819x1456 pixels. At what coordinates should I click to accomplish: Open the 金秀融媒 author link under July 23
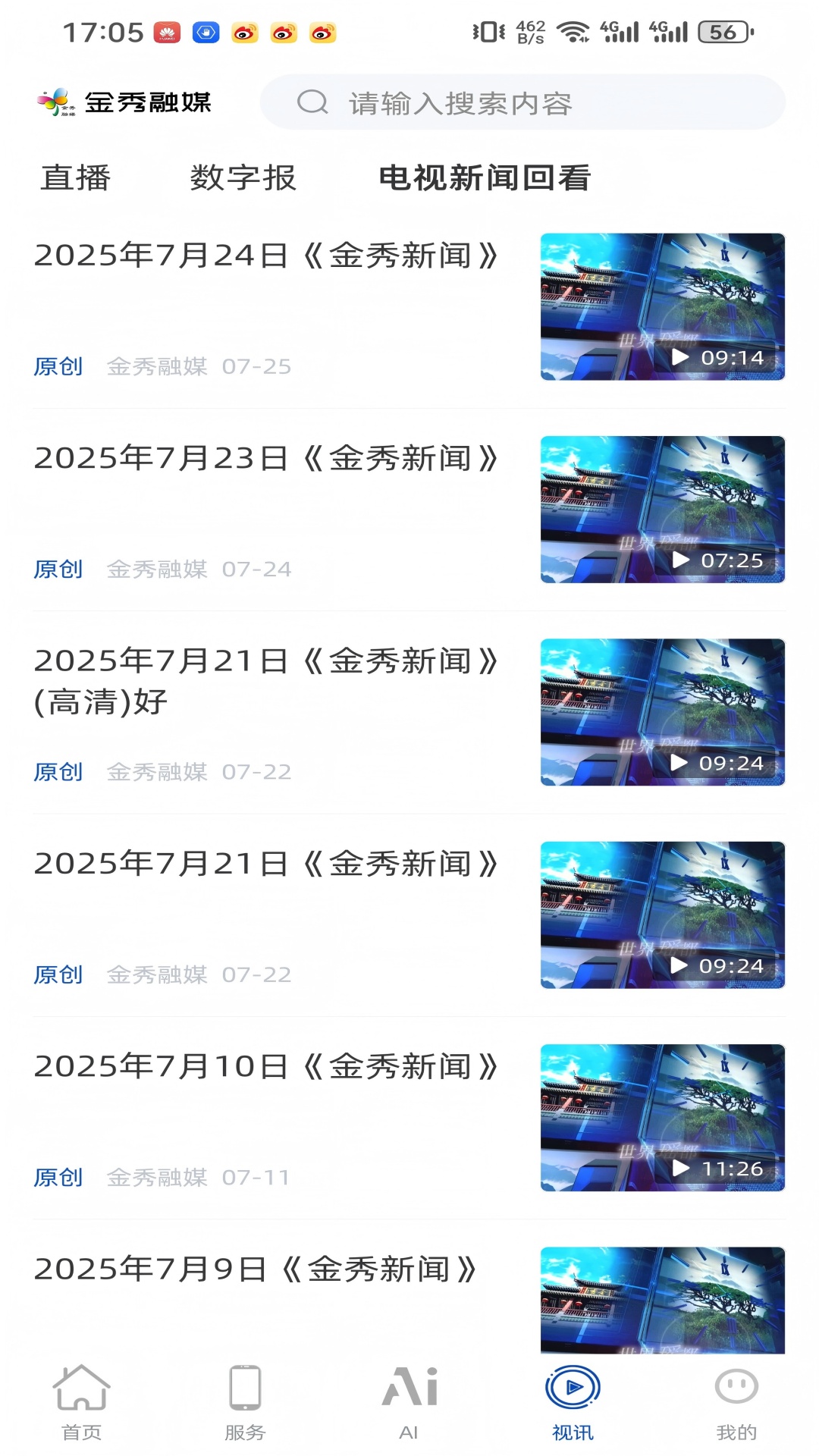tap(159, 570)
